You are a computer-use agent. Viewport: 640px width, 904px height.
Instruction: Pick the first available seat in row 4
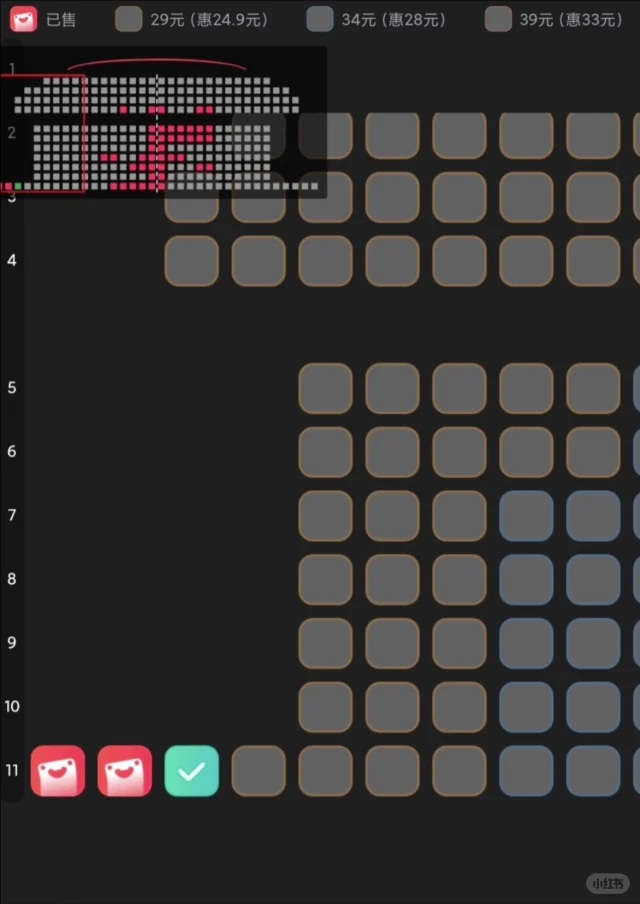pyautogui.click(x=191, y=261)
